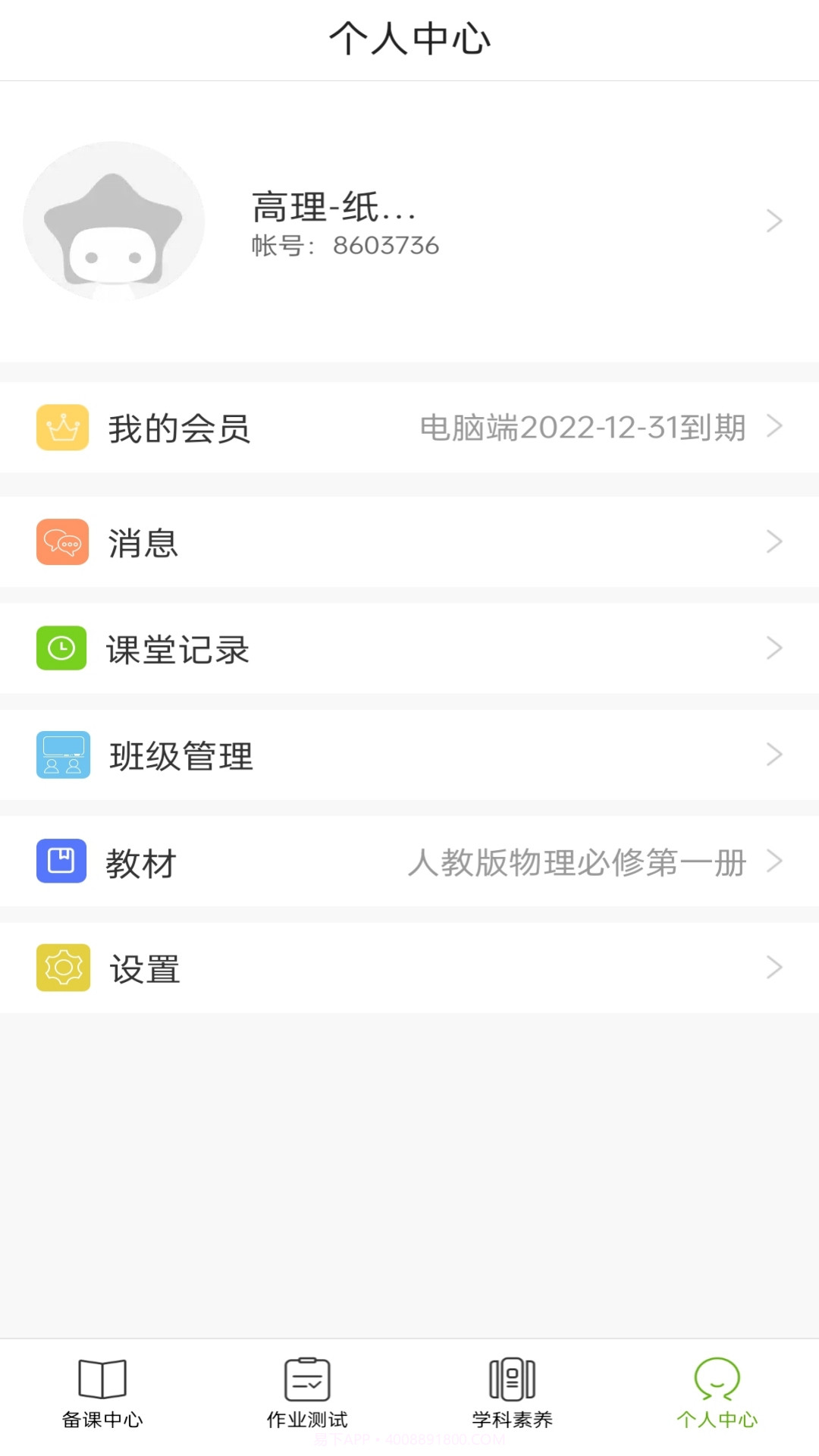Click the yellow gear icon for 设置
Screen dimensions: 819x1456
(63, 968)
